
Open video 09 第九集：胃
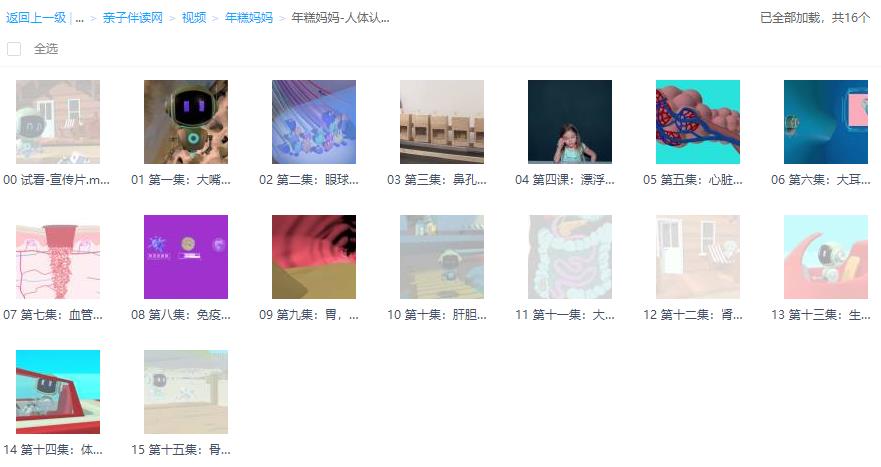click(x=314, y=257)
